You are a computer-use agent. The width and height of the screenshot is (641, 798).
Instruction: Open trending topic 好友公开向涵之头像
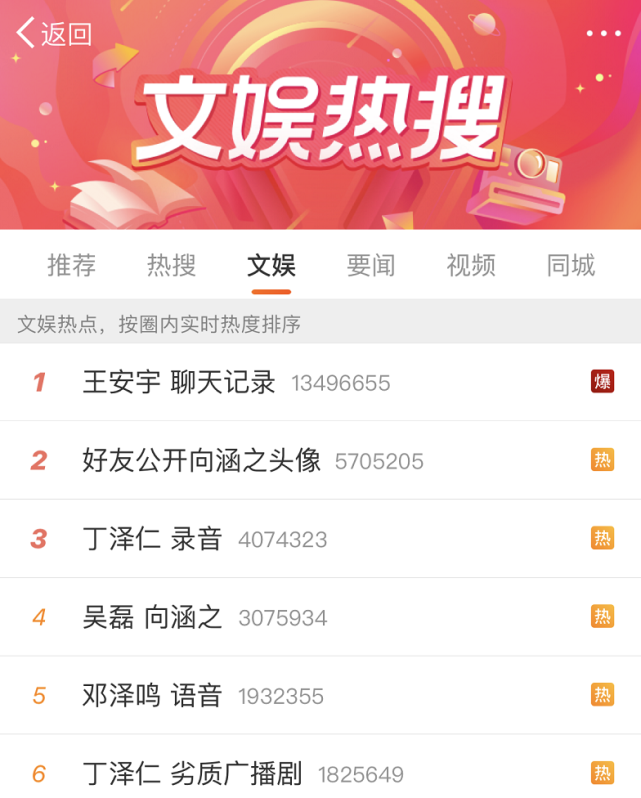202,460
